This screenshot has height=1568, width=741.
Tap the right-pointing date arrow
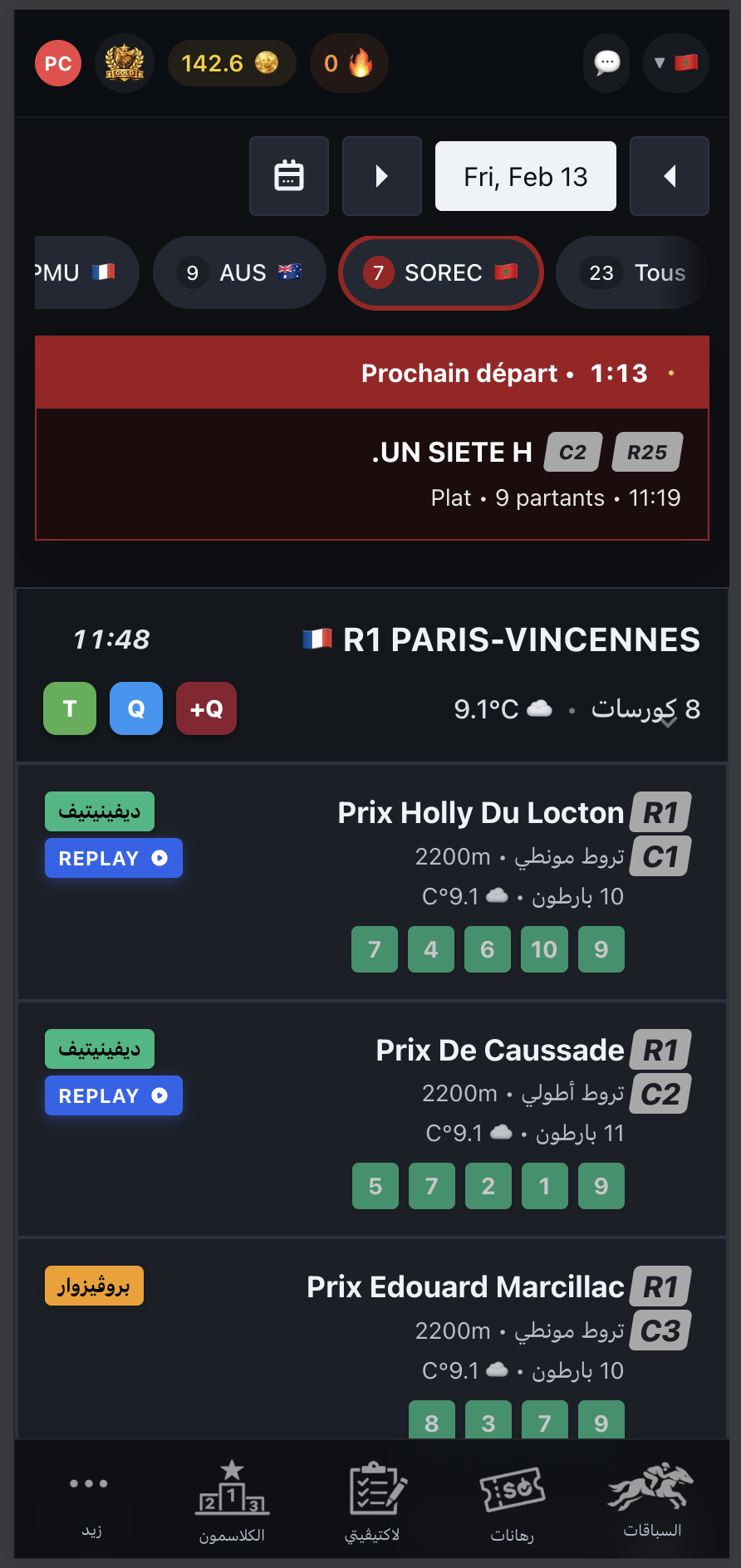[x=382, y=176]
